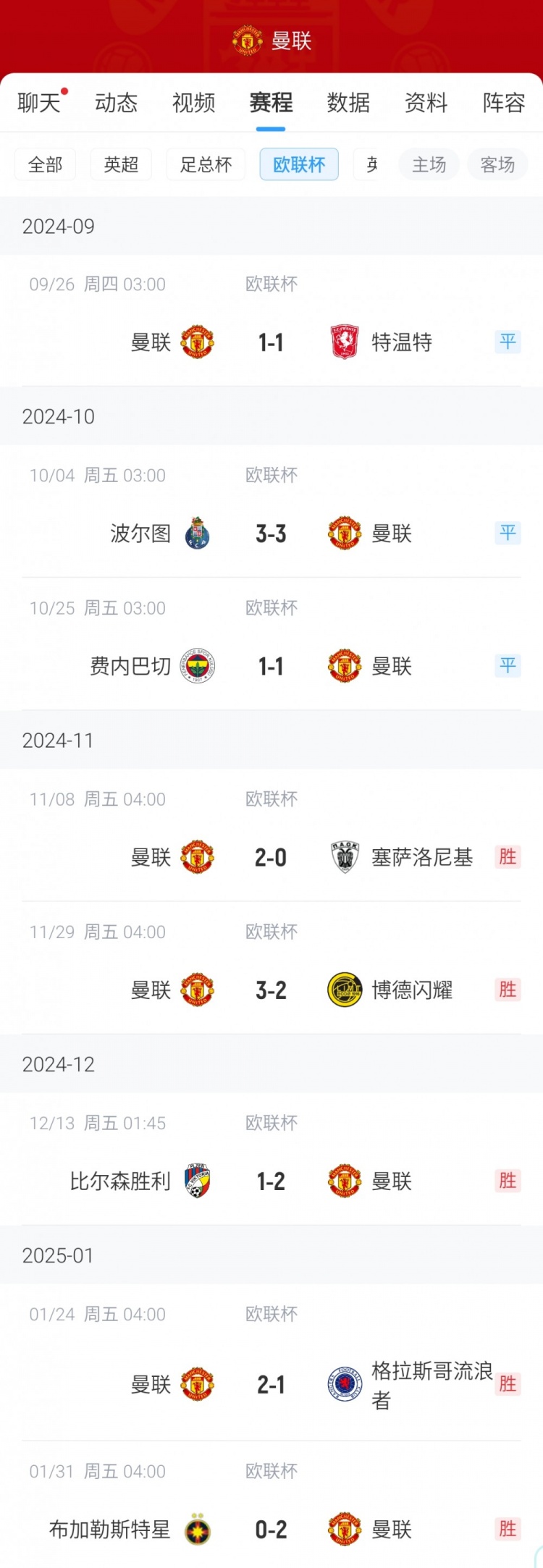Show only 客场 matches
Viewport: 543px width, 1568px height.
click(497, 165)
